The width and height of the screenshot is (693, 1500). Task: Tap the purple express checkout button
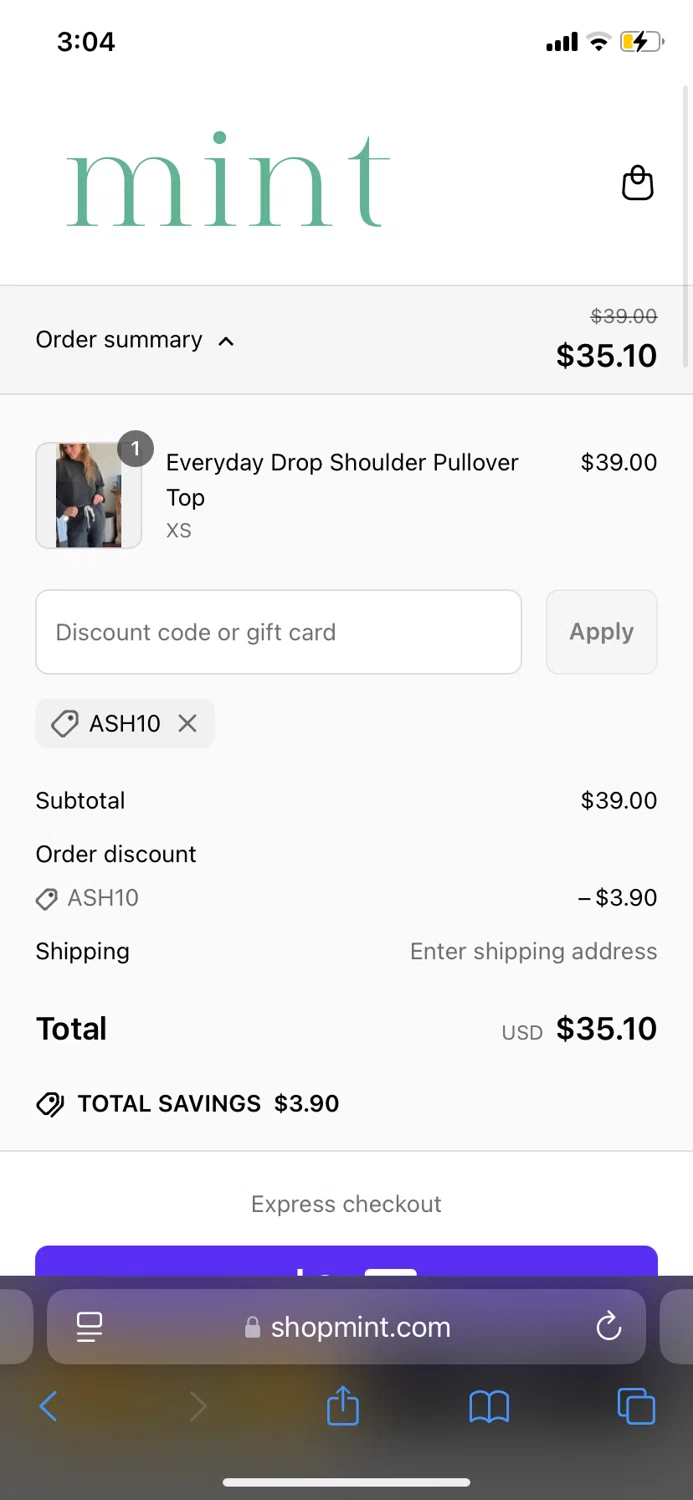click(x=346, y=1260)
